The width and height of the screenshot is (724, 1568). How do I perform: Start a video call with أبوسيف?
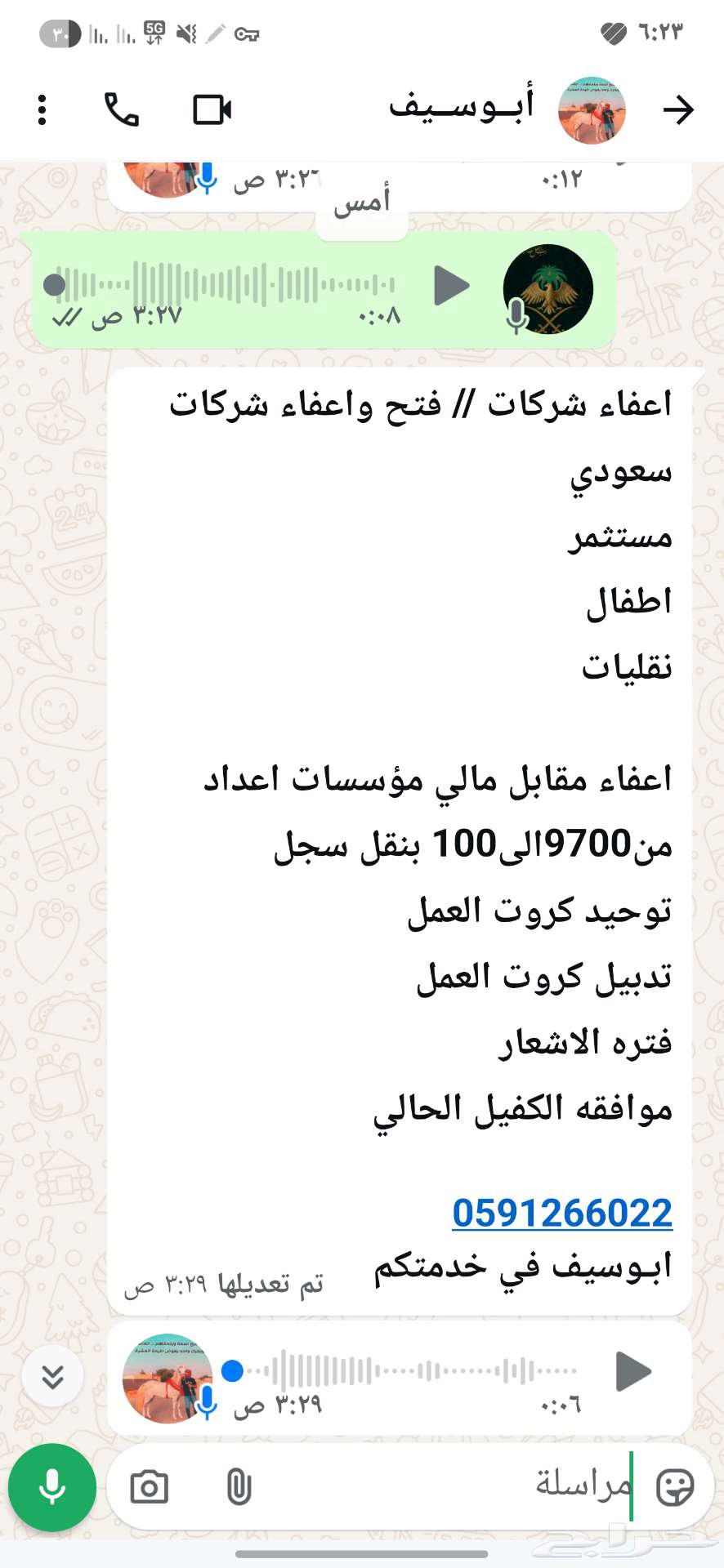coord(211,109)
